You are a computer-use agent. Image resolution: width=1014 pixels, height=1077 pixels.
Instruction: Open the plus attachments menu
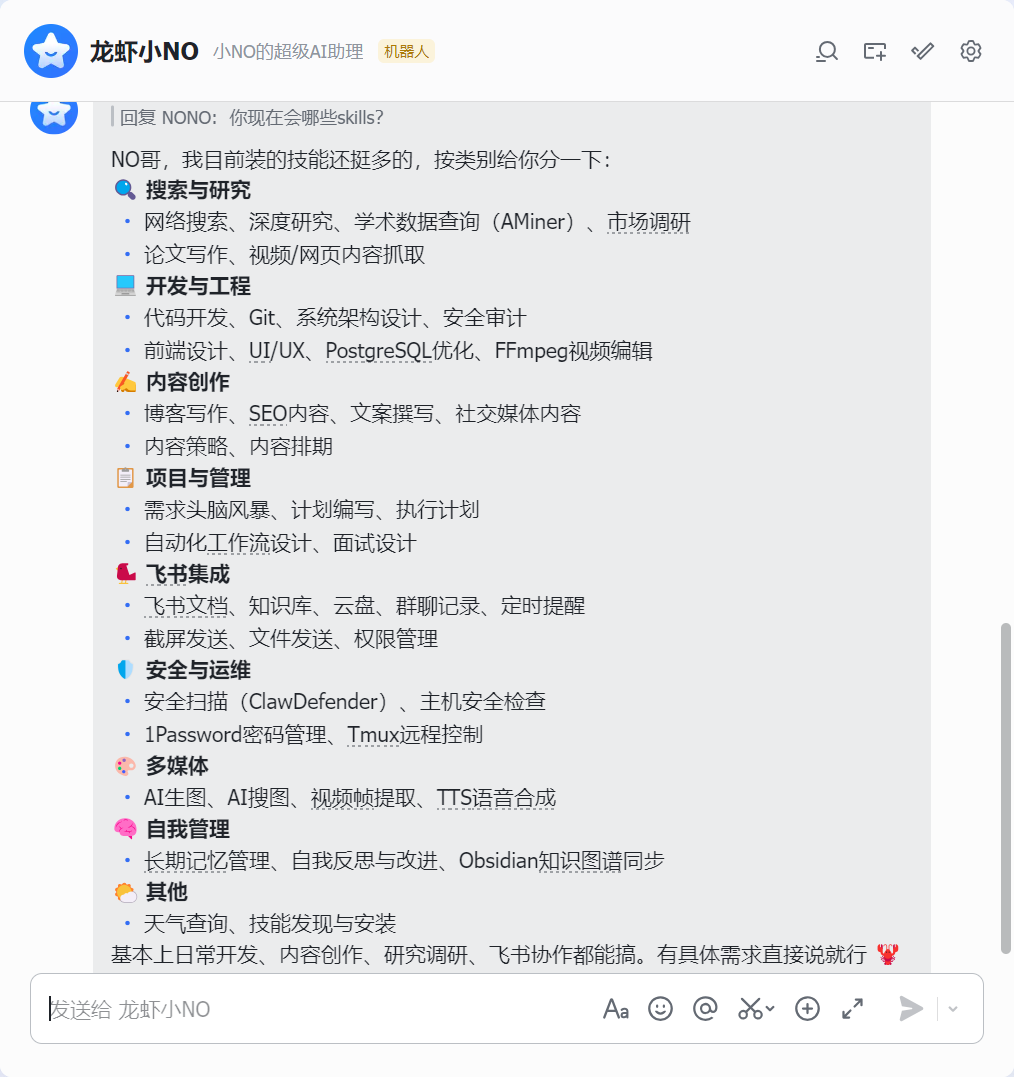coord(807,1009)
